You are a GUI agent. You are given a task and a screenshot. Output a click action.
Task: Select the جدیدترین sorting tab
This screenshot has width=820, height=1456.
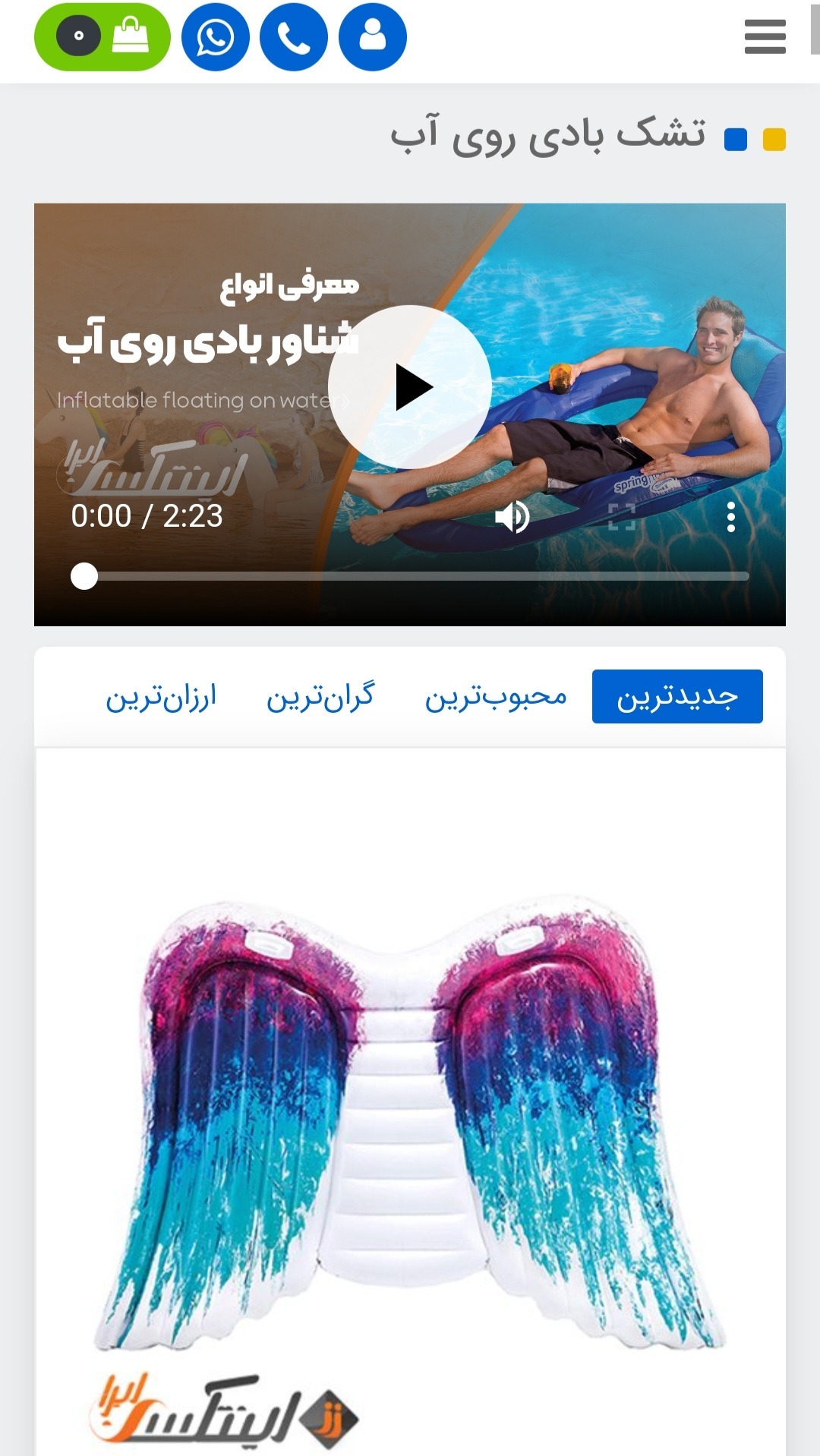(x=677, y=696)
